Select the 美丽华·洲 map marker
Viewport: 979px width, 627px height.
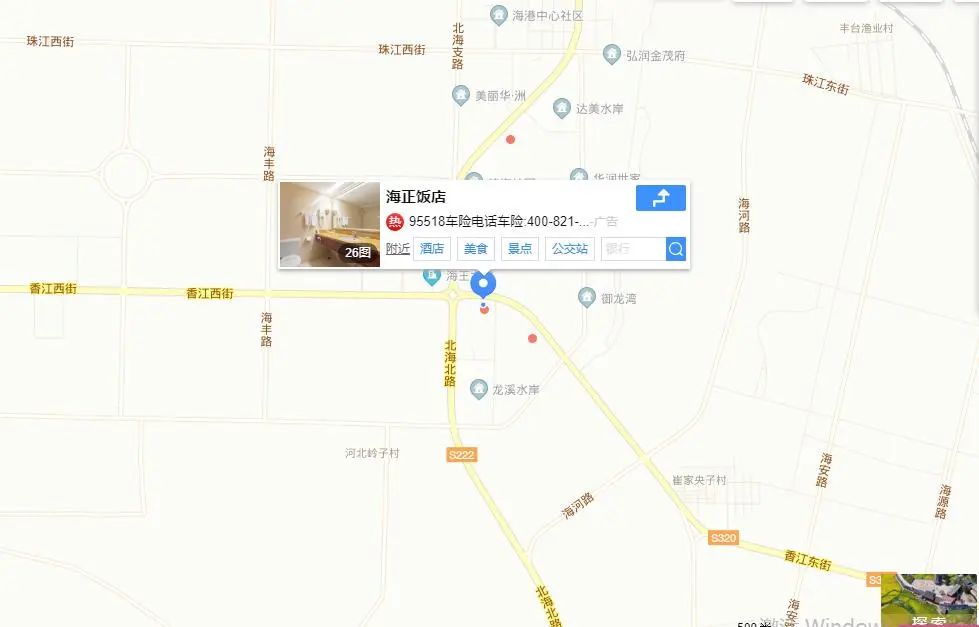[x=460, y=96]
